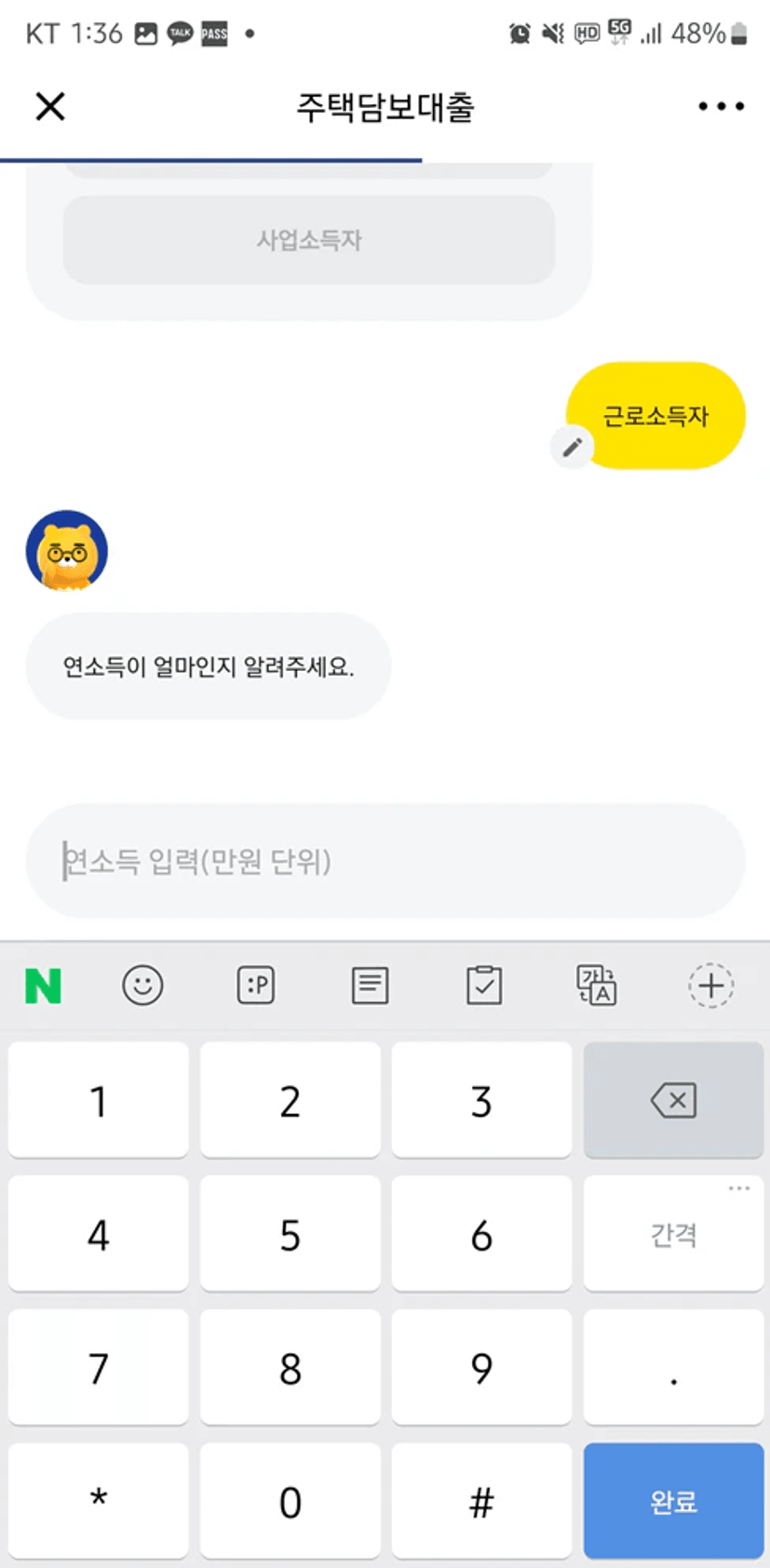
Task: Open the three-dot overflow menu
Action: [x=721, y=106]
